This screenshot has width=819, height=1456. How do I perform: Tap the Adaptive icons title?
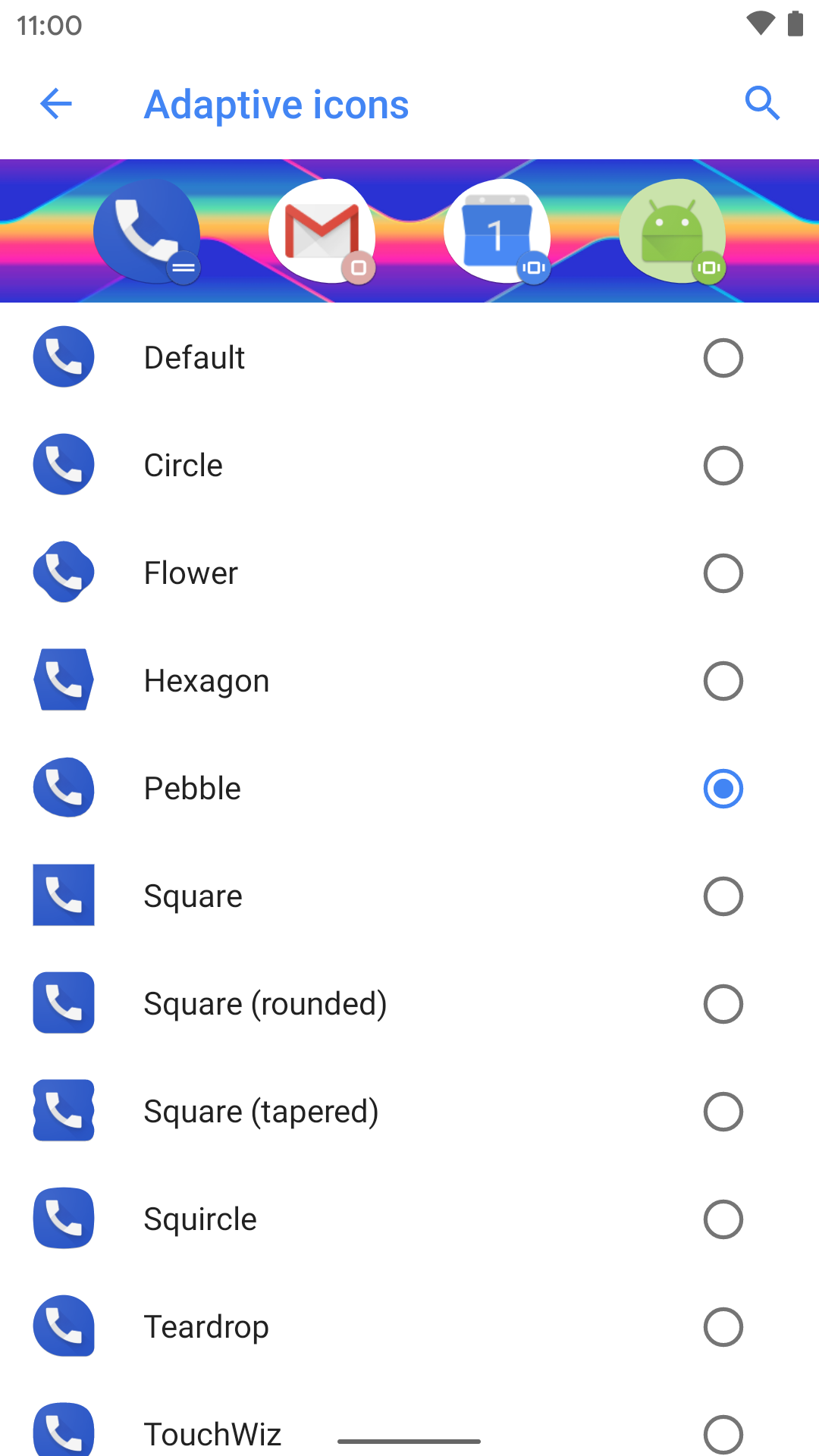point(276,104)
